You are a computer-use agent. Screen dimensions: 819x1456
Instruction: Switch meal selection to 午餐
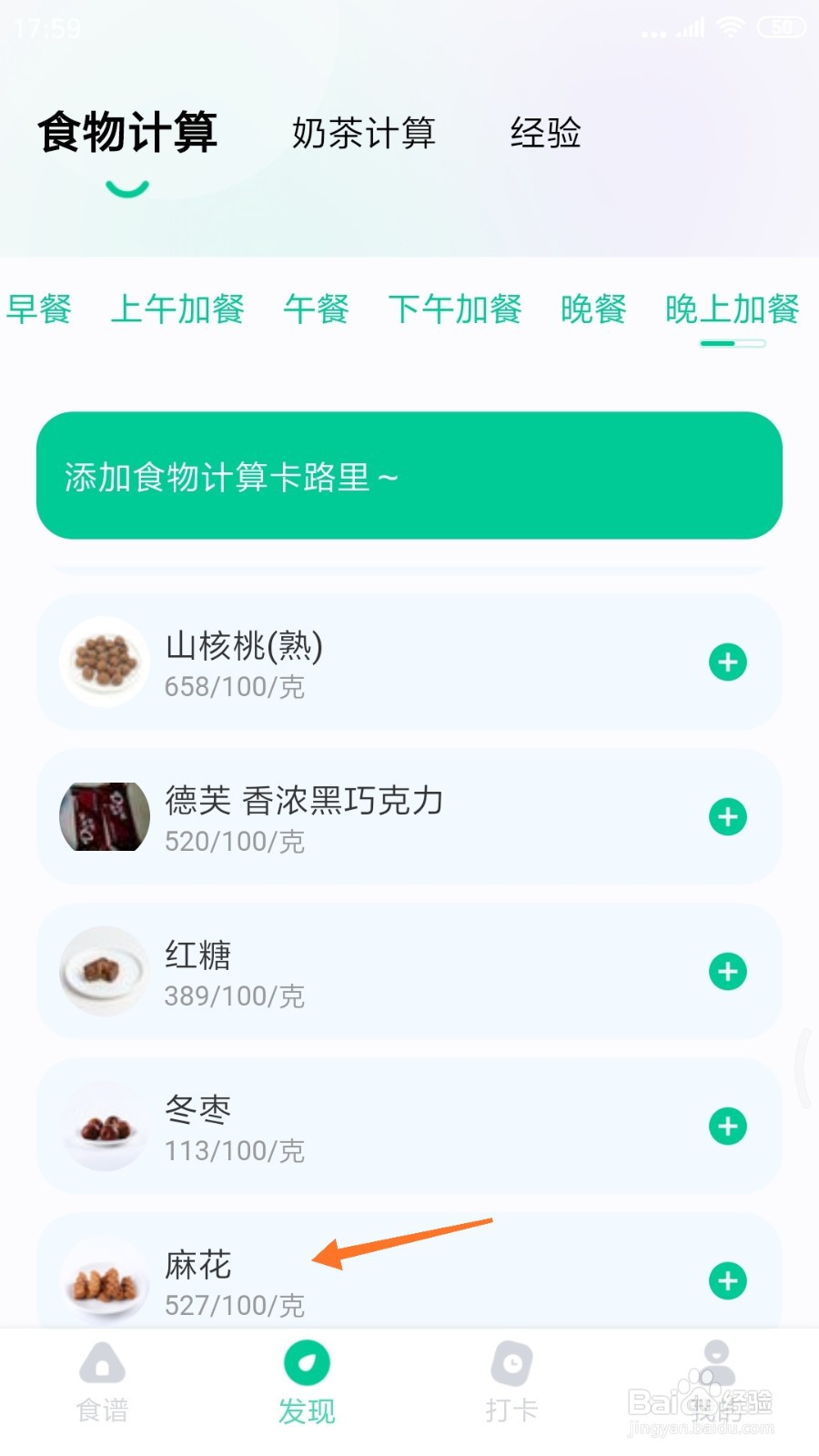(316, 310)
